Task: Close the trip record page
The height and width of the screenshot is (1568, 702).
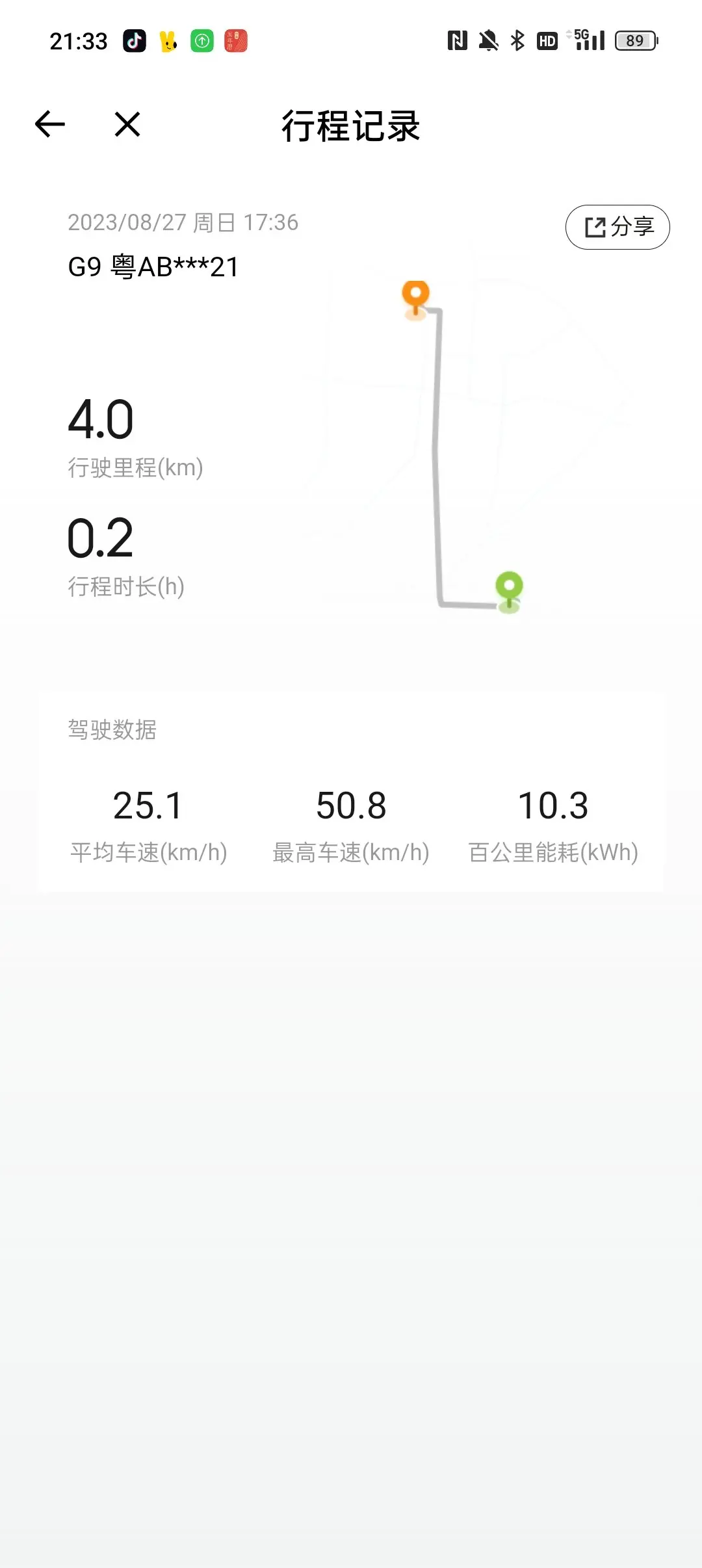Action: click(x=127, y=124)
